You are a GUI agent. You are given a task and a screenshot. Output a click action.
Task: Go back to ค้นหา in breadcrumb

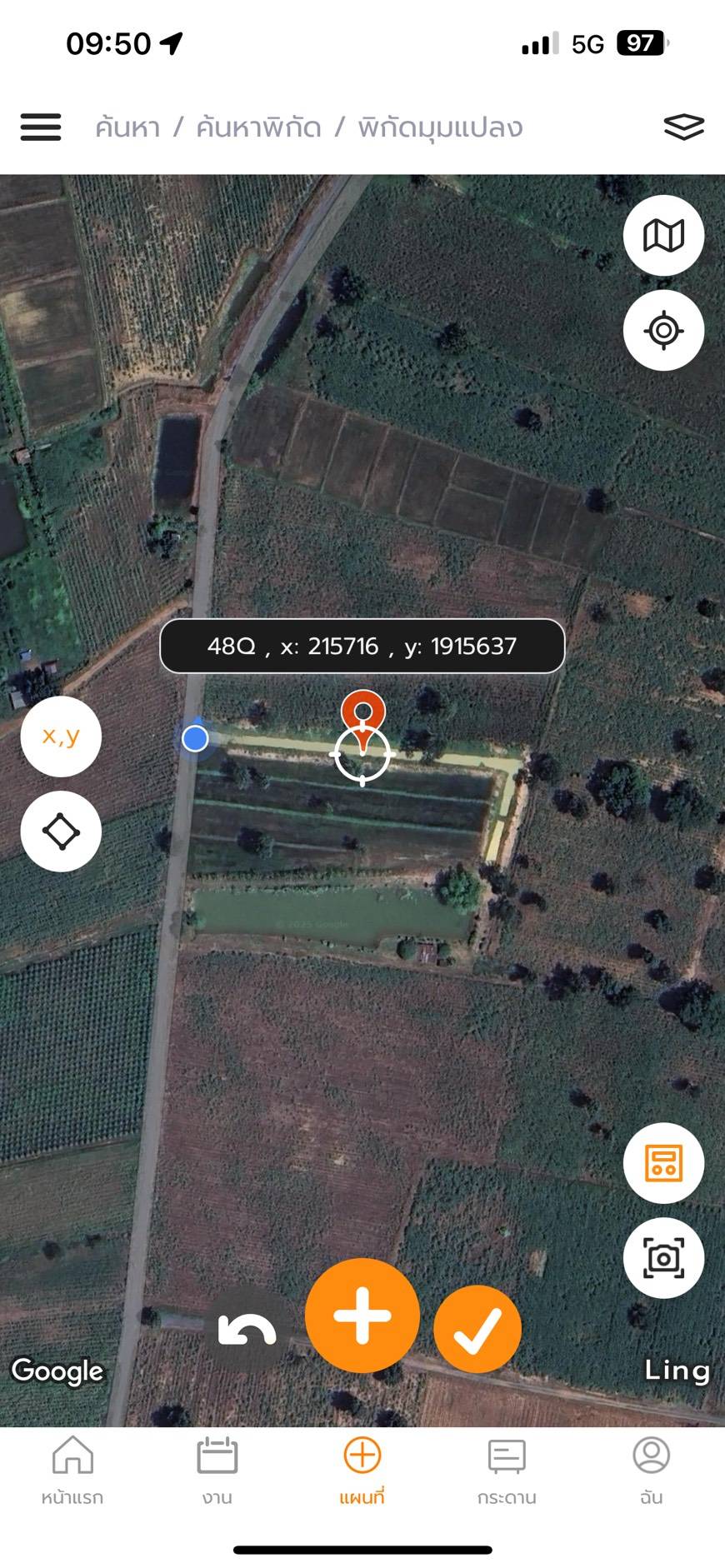pos(127,127)
